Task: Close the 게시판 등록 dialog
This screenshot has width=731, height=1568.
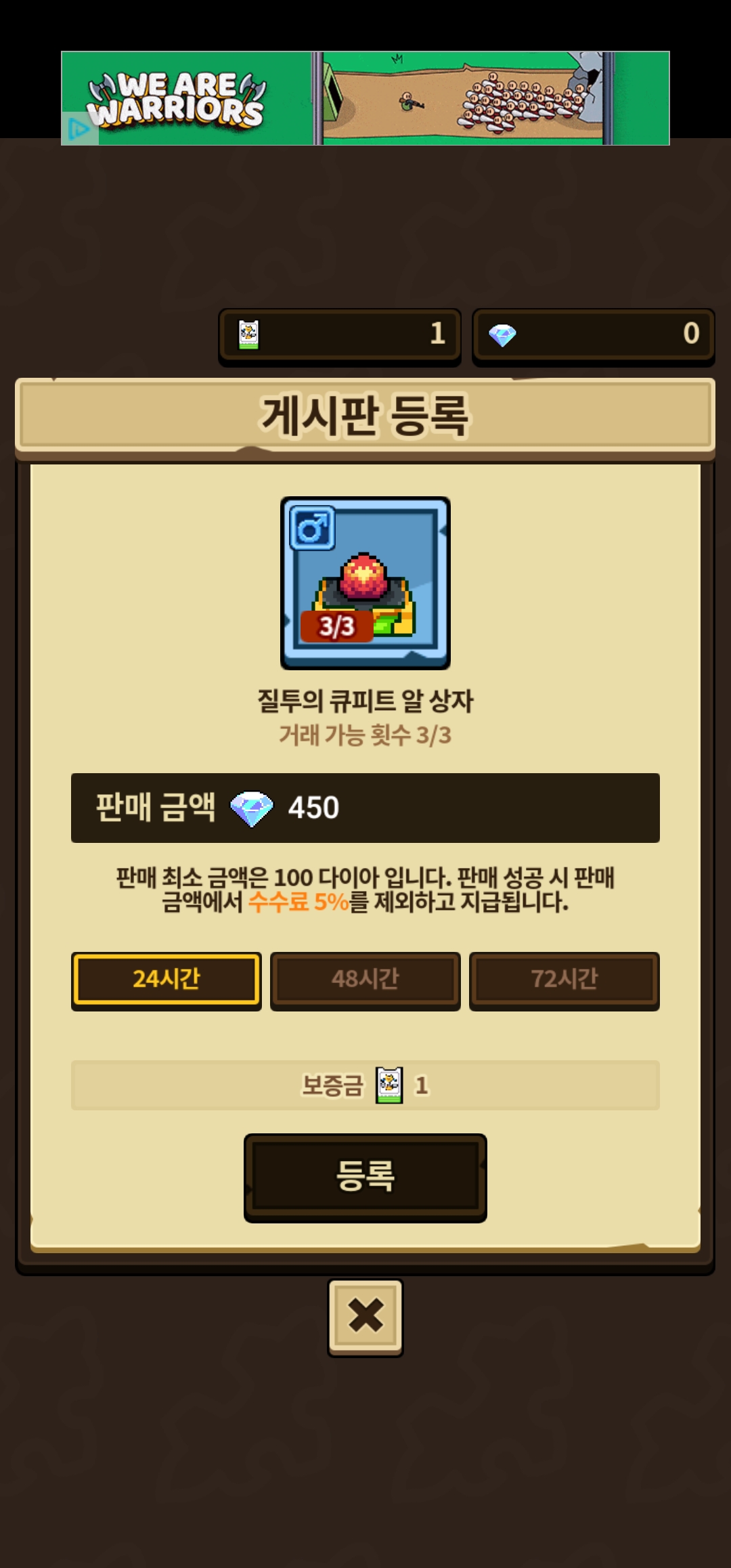Action: [x=365, y=1316]
